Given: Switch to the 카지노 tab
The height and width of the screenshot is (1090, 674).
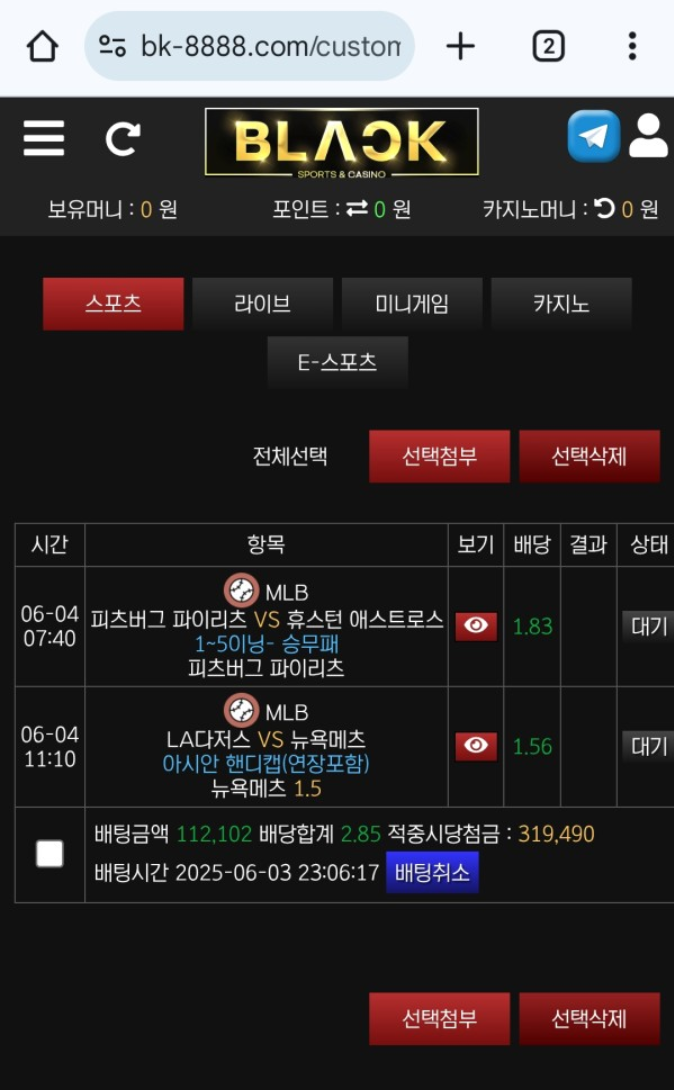Looking at the screenshot, I should point(561,304).
